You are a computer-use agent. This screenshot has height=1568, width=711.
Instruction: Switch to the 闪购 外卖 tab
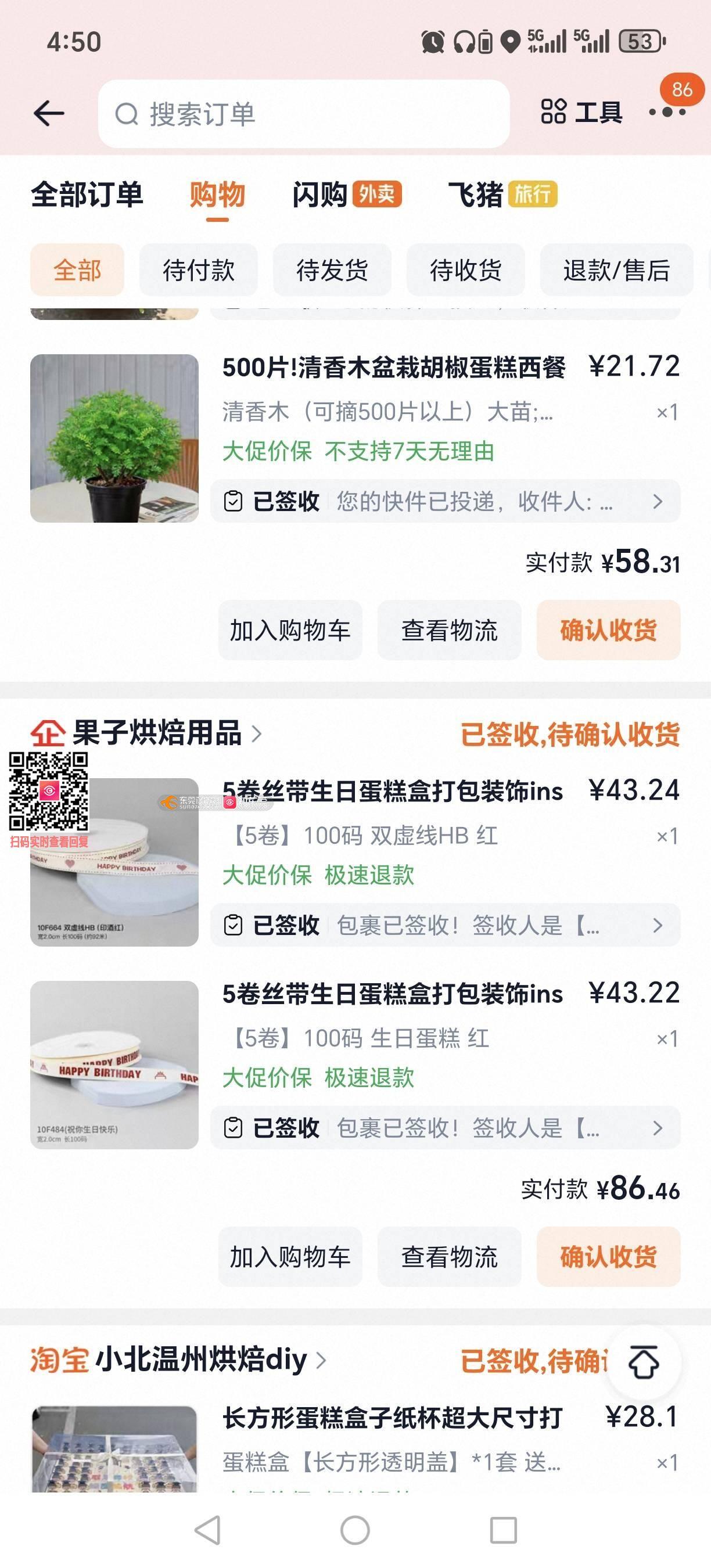pyautogui.click(x=346, y=195)
